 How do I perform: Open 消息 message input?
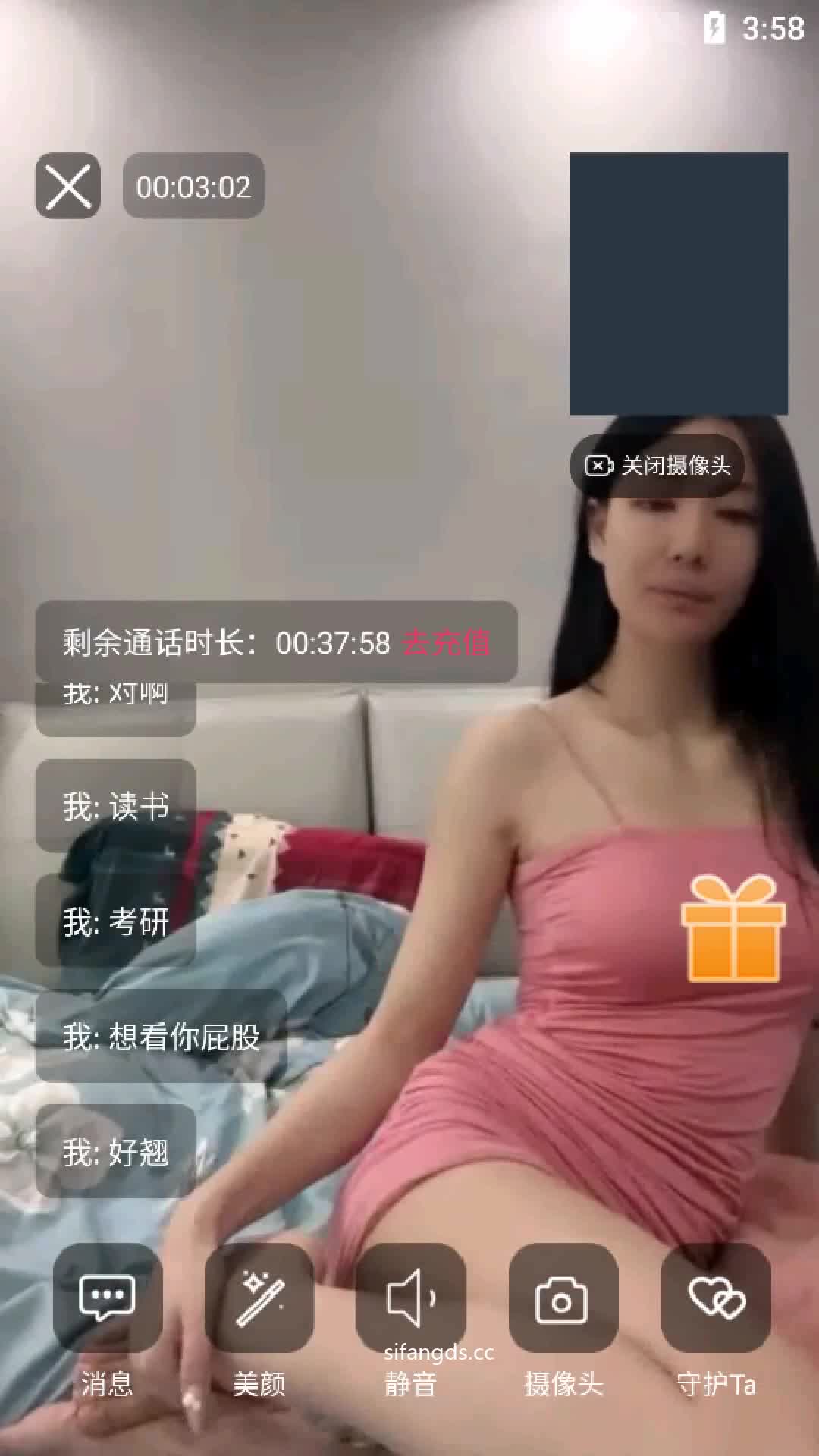click(107, 1298)
